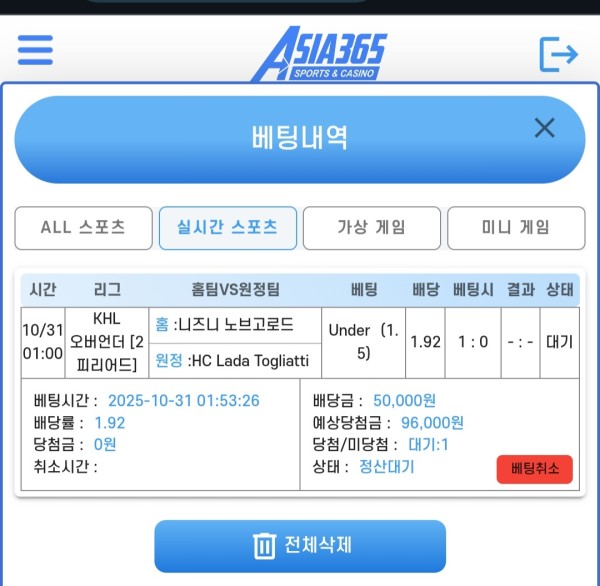This screenshot has height=586, width=600.
Task: Switch to the ALL 스포츠 tab
Action: [83, 228]
